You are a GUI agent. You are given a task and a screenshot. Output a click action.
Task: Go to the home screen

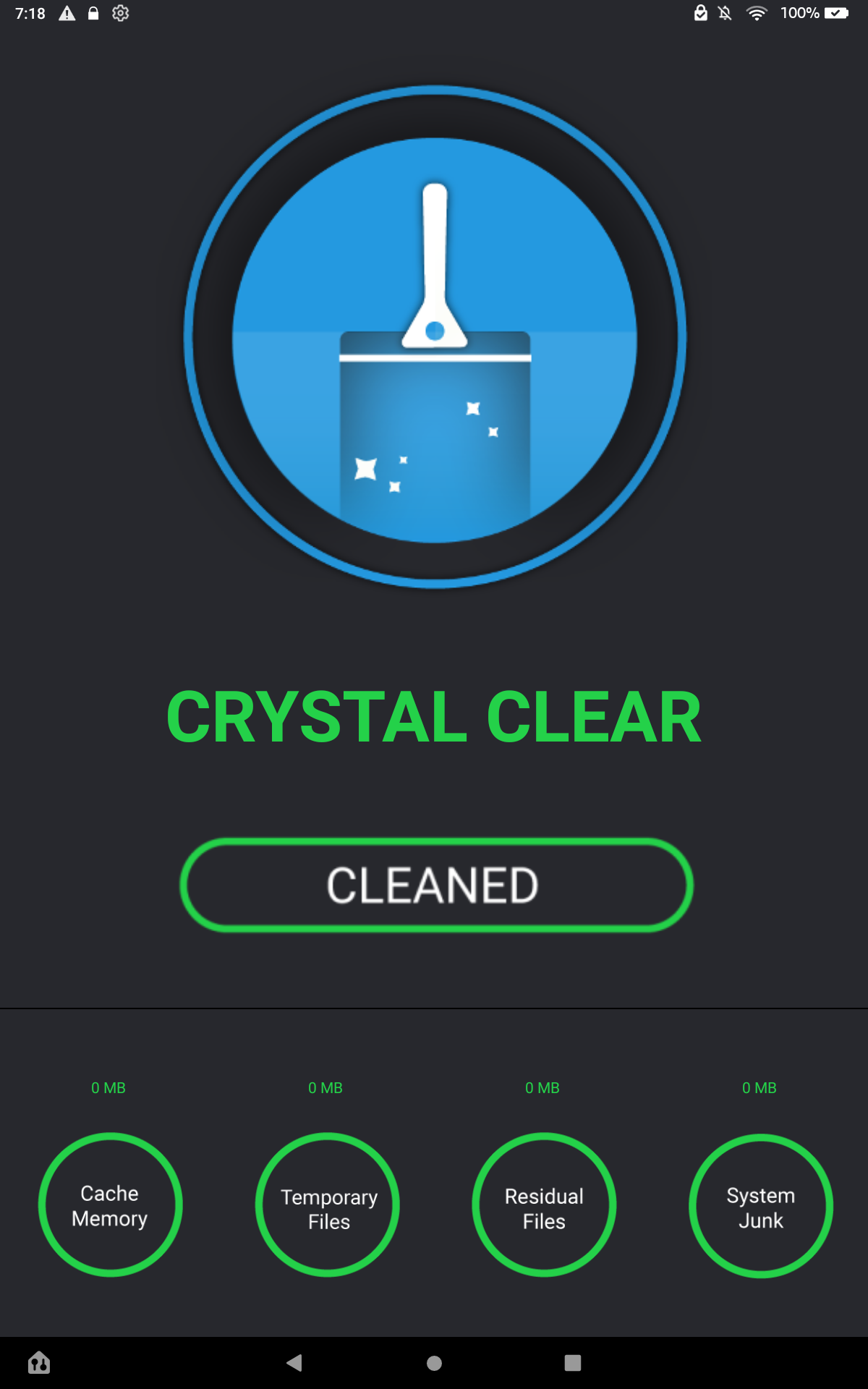(434, 1363)
